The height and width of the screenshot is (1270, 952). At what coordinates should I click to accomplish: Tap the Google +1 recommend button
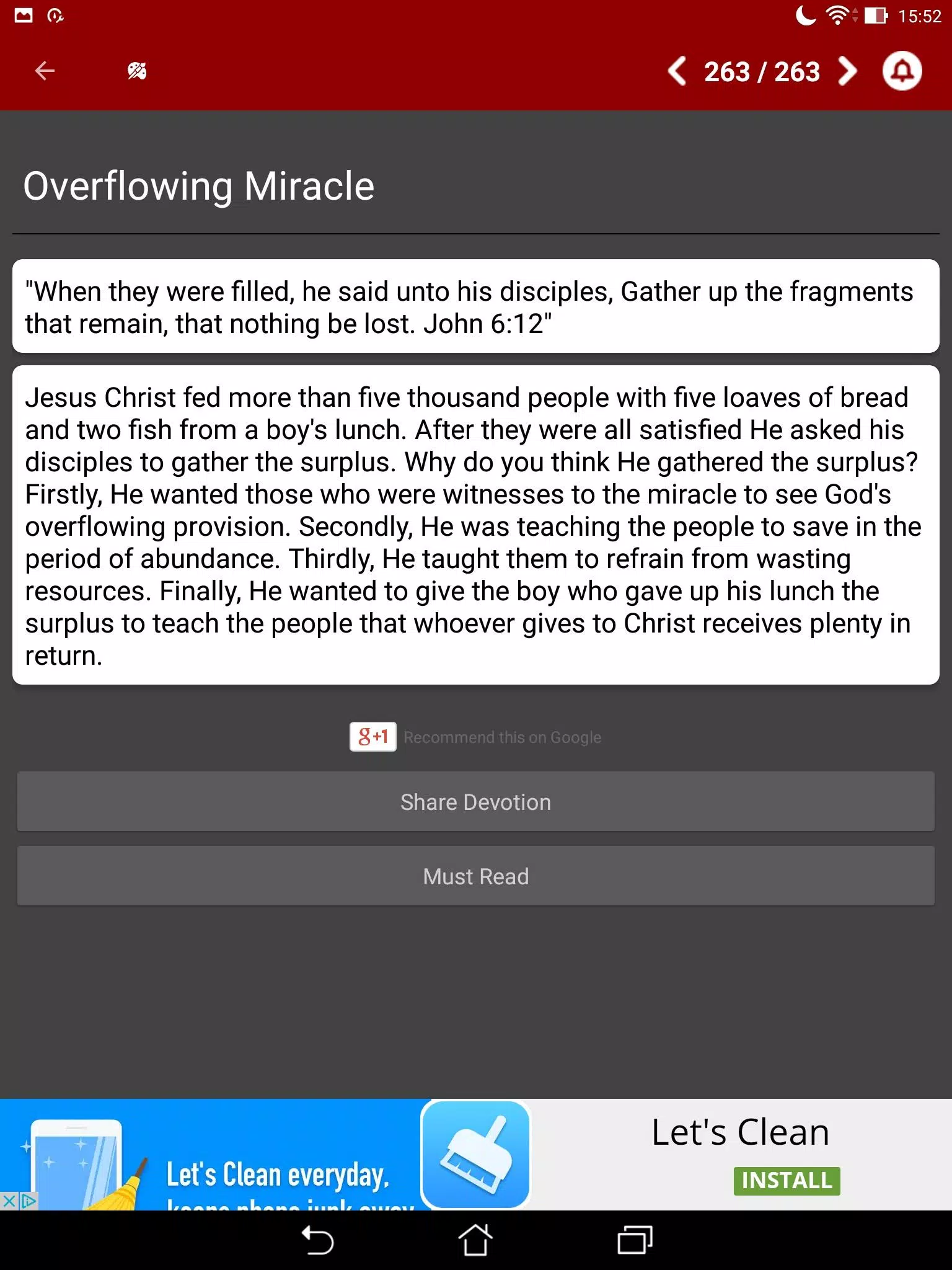(x=372, y=737)
